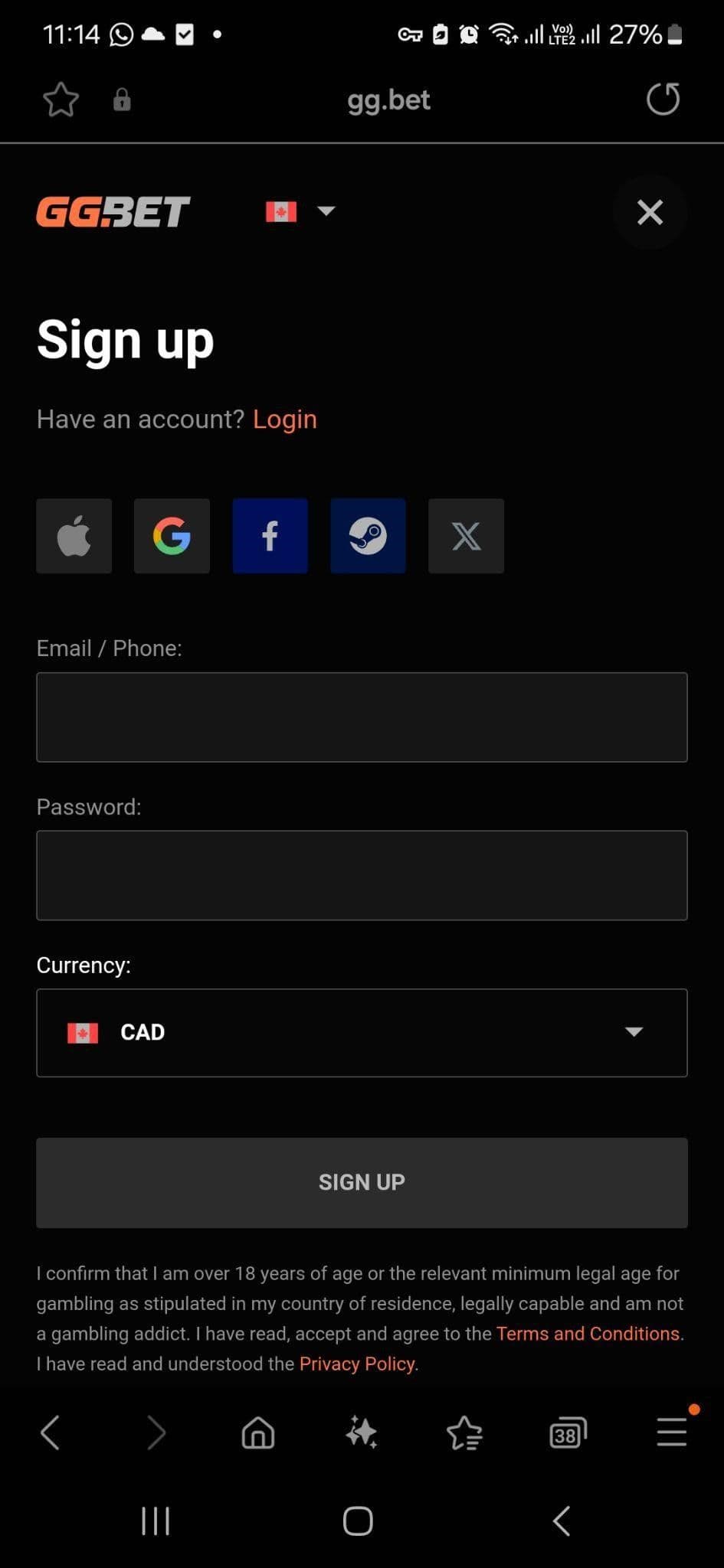724x1568 pixels.
Task: Sign up using the Apple icon
Action: click(74, 536)
